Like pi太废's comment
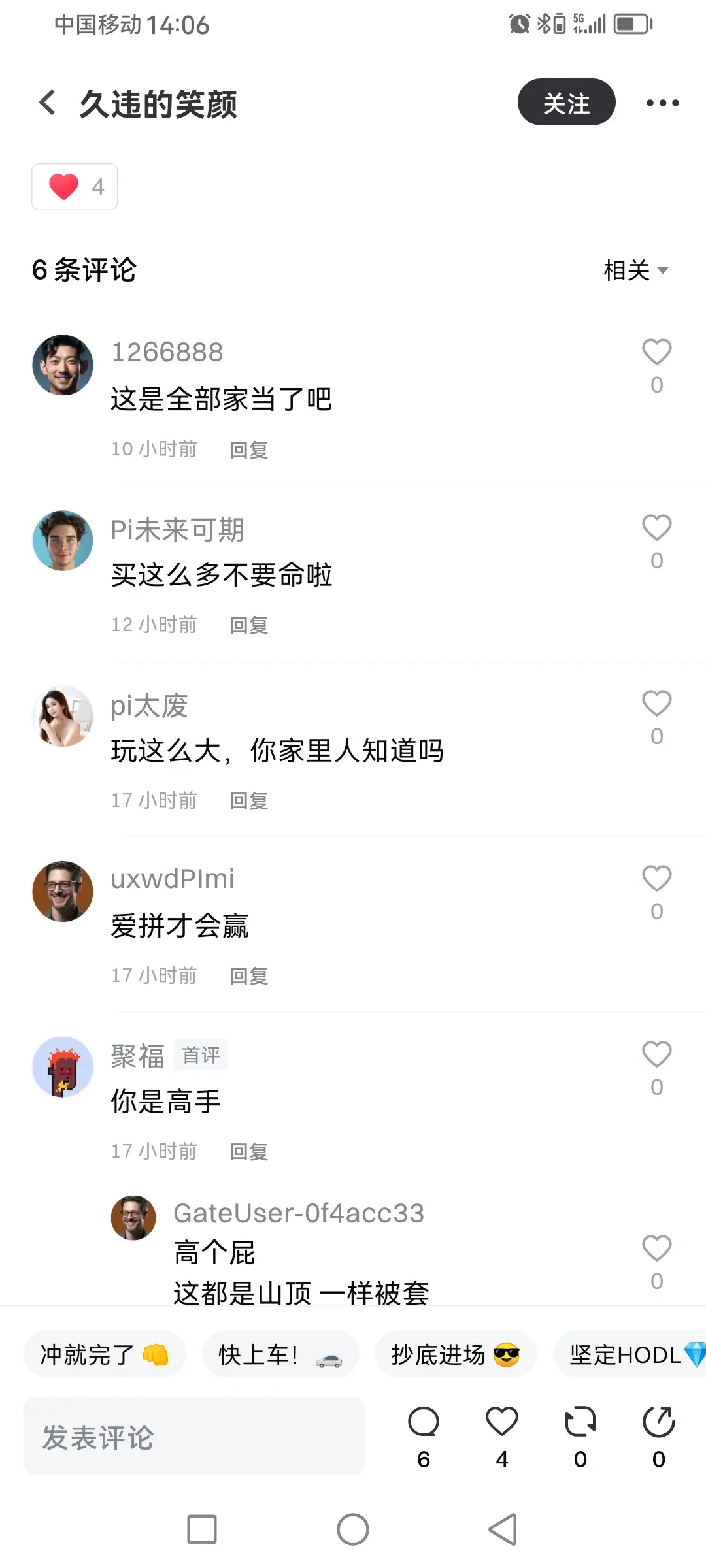The width and height of the screenshot is (706, 1568). pyautogui.click(x=656, y=704)
